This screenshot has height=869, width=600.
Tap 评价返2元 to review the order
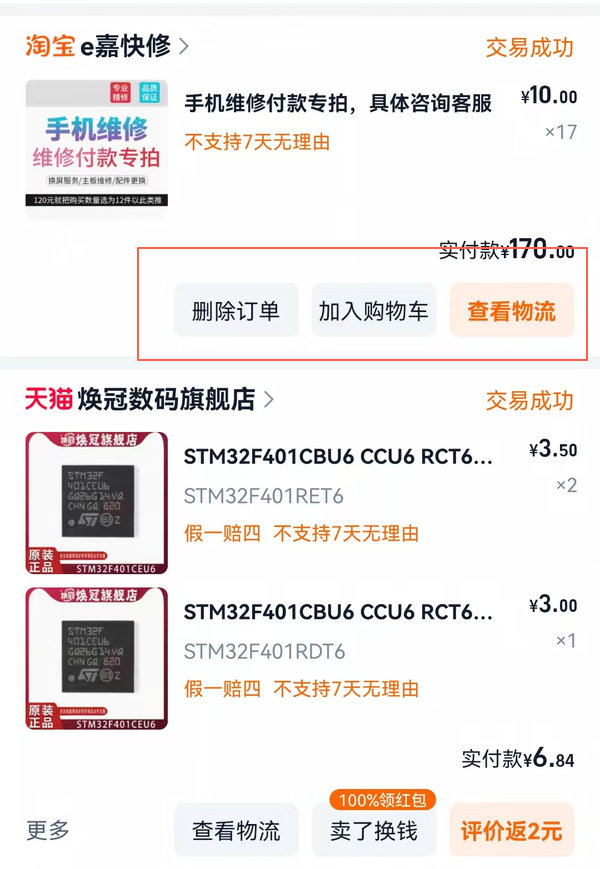click(x=511, y=831)
